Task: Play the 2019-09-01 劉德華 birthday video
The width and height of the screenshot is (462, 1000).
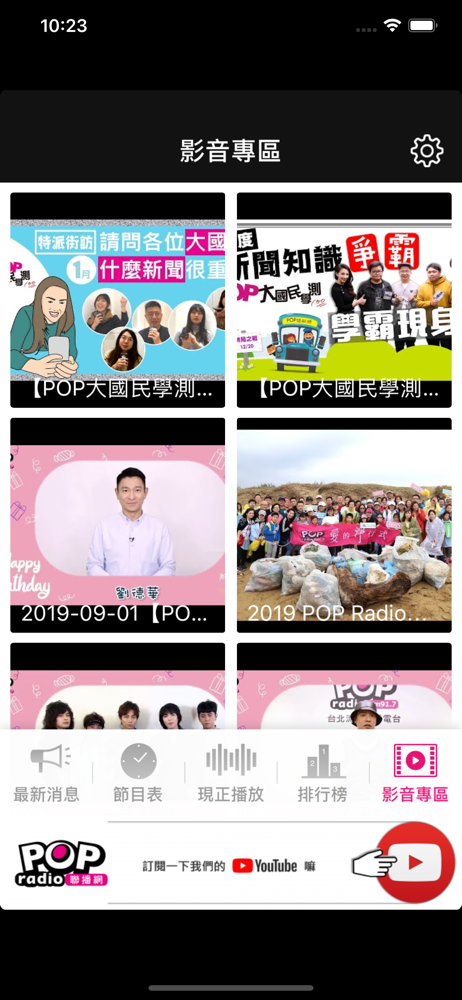Action: (117, 525)
